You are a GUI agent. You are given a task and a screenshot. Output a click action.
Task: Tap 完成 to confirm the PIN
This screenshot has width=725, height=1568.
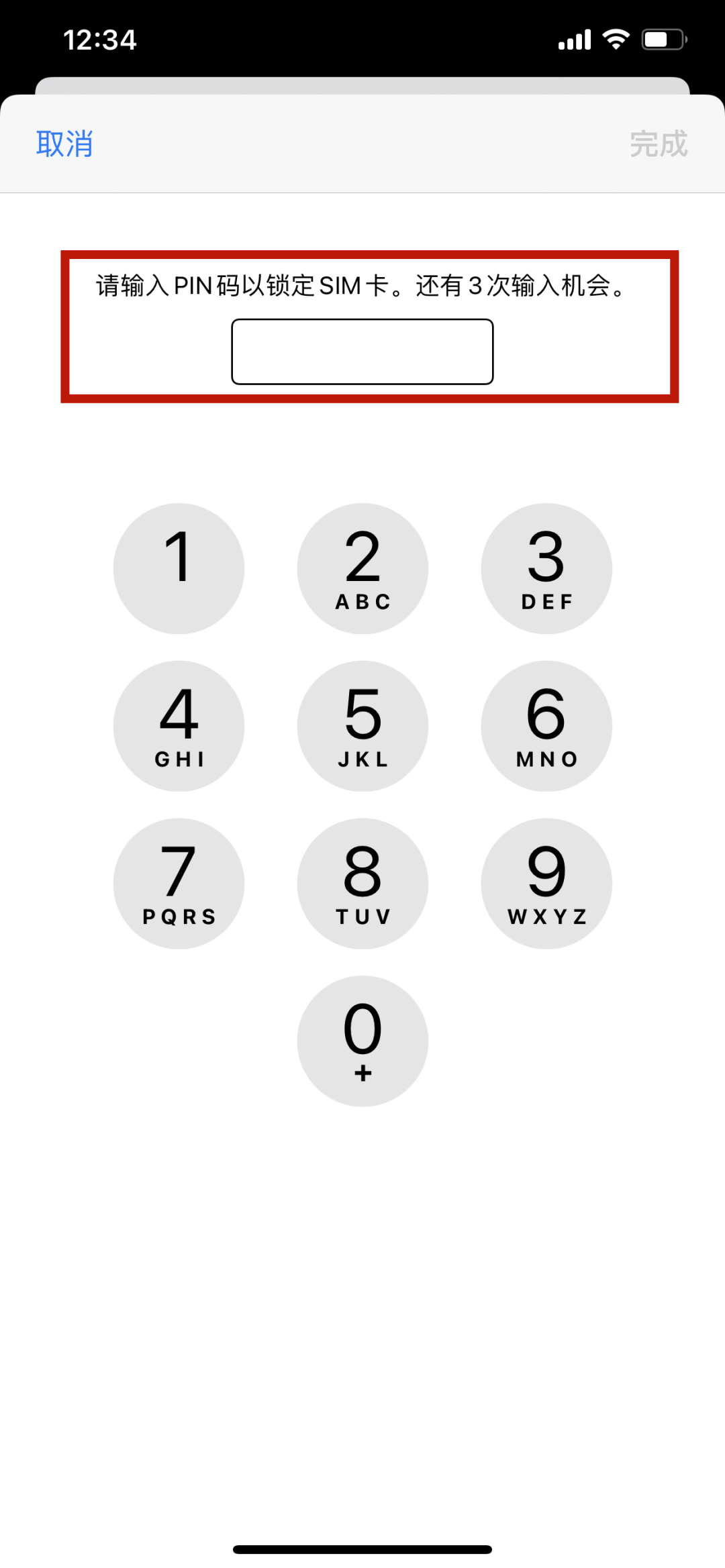(x=659, y=144)
